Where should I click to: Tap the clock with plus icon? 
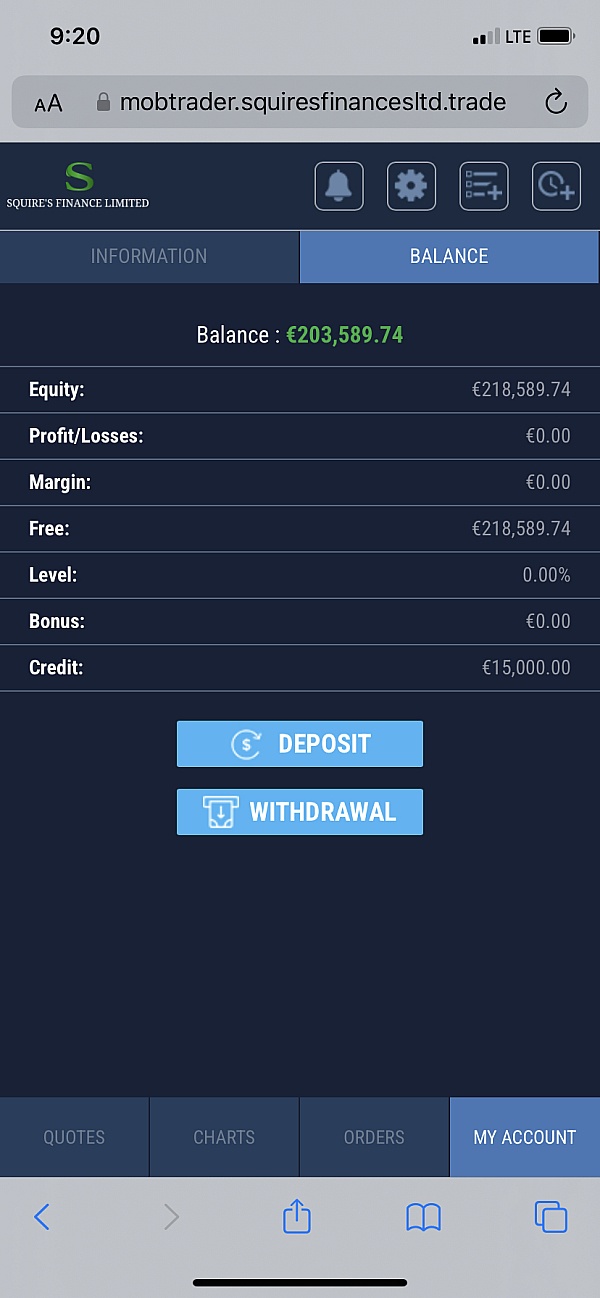point(556,186)
